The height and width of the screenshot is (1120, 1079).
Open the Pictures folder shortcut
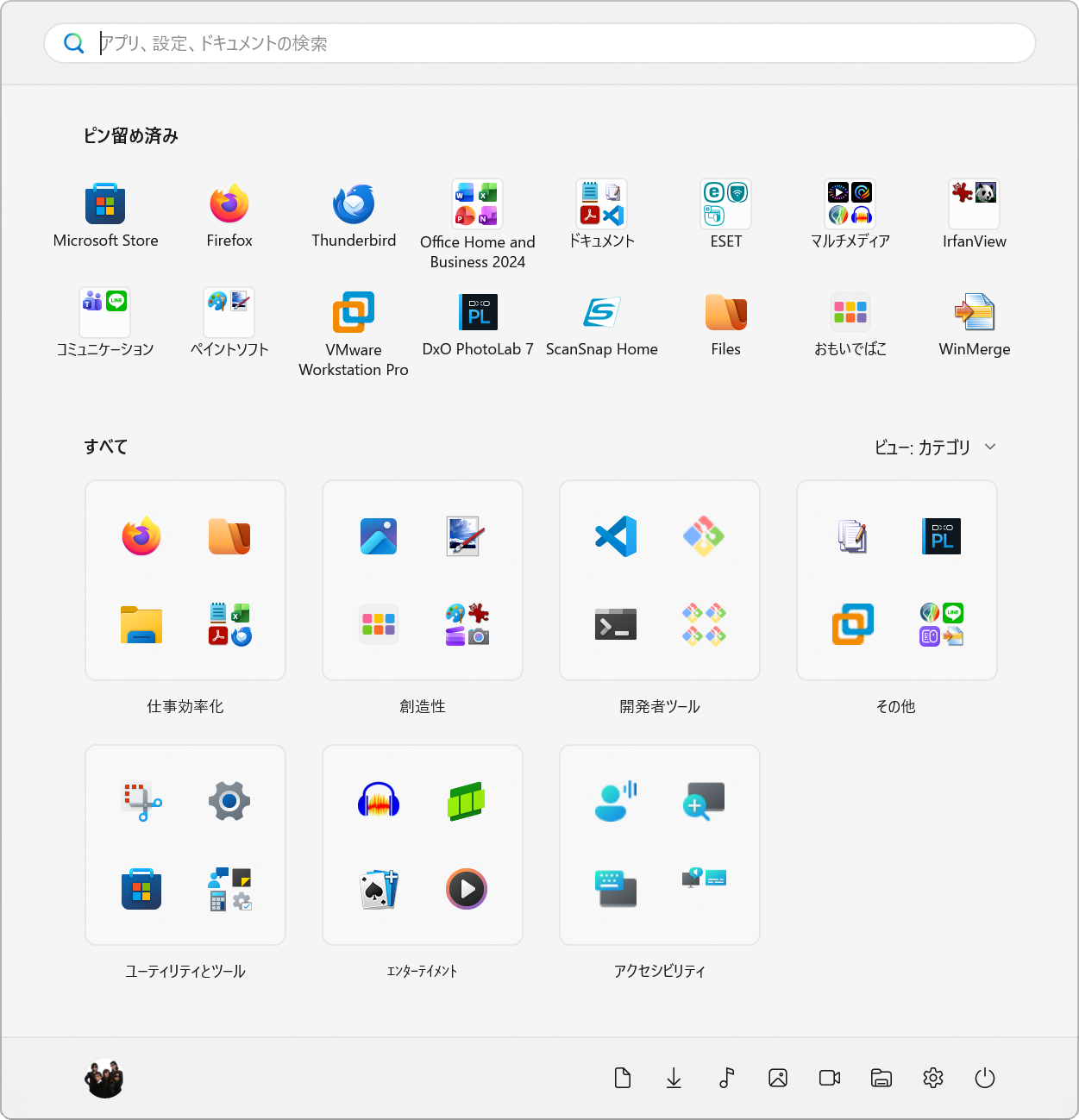pos(778,1078)
